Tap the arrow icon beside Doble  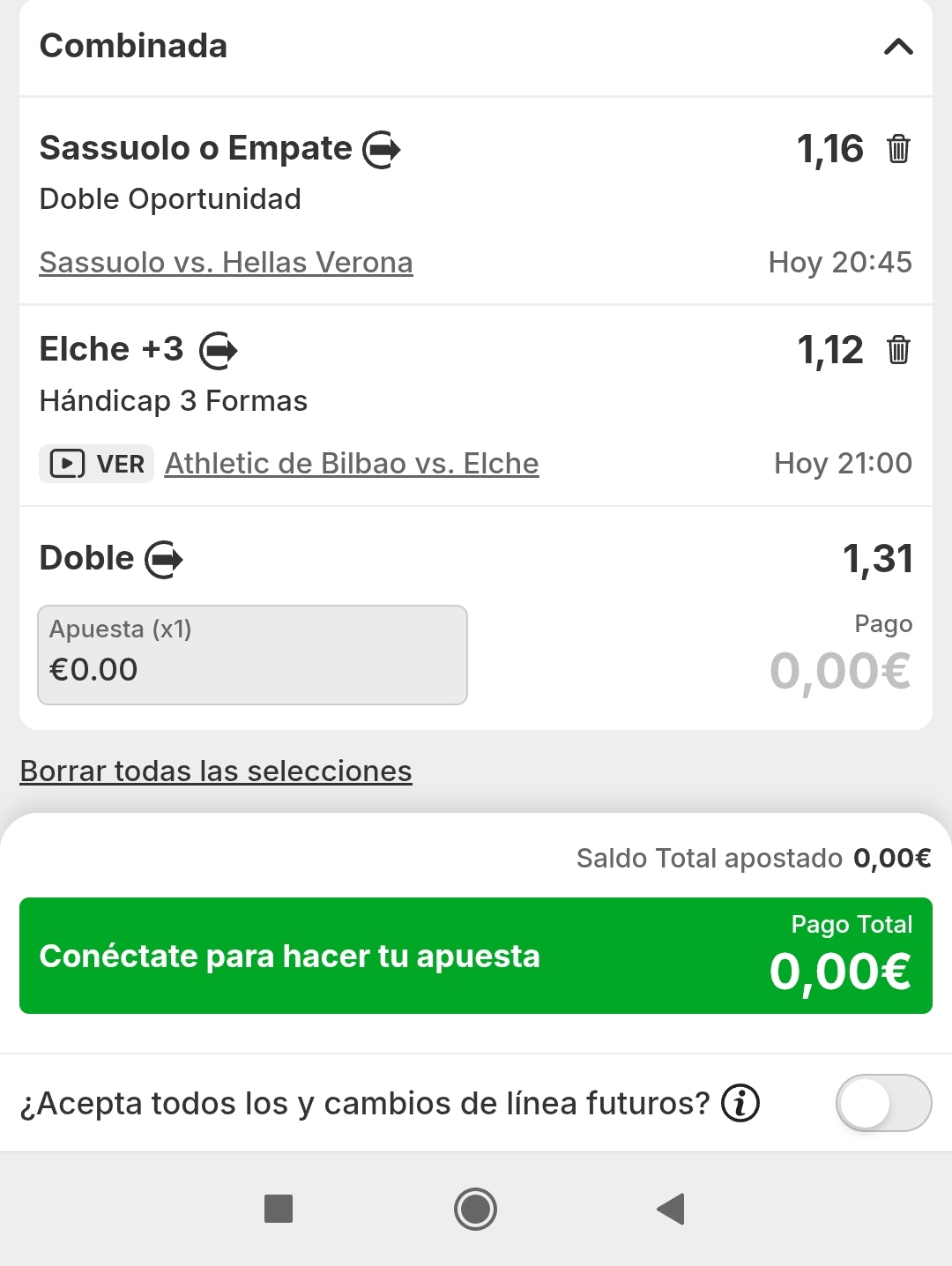point(164,559)
